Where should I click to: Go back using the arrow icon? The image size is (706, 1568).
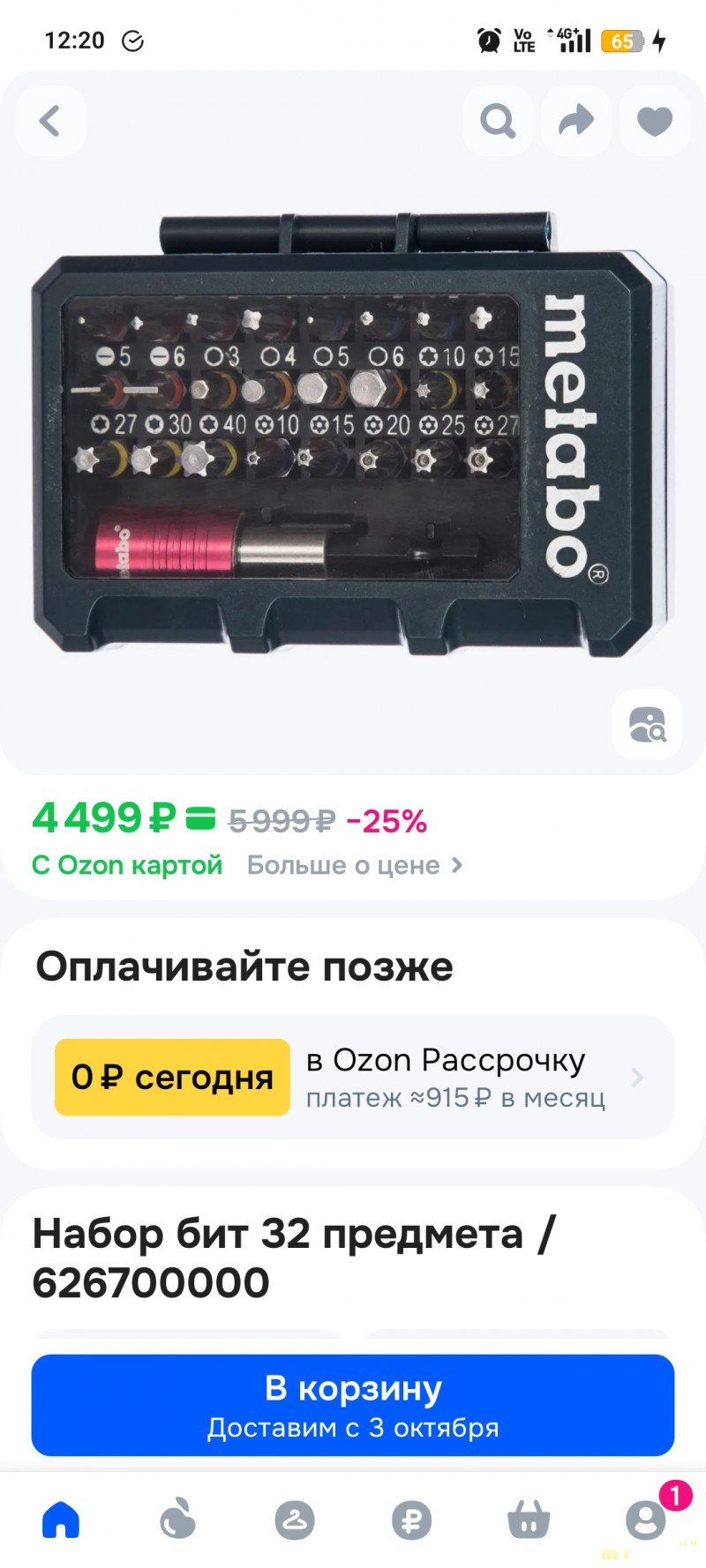click(50, 121)
